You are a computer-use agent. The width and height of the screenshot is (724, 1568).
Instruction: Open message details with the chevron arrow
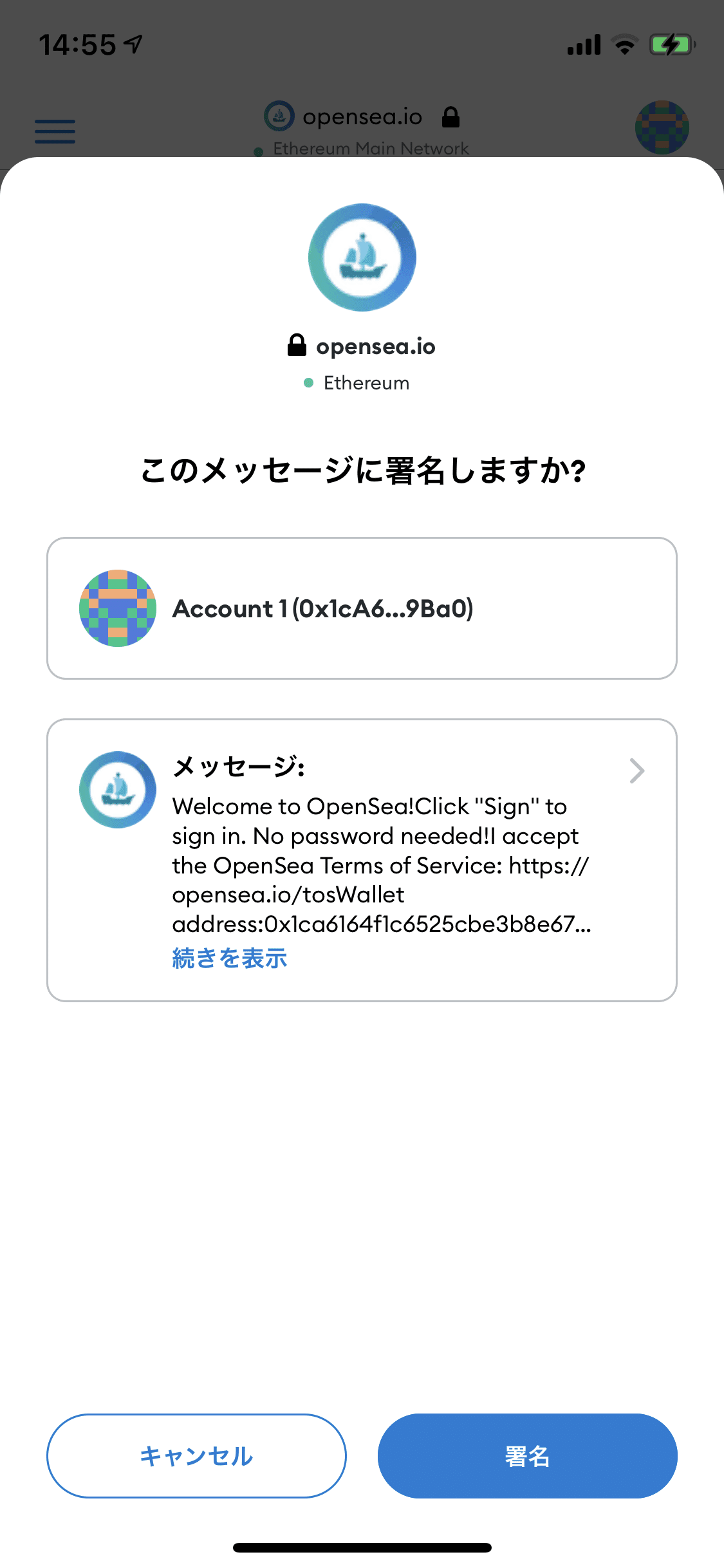[636, 770]
